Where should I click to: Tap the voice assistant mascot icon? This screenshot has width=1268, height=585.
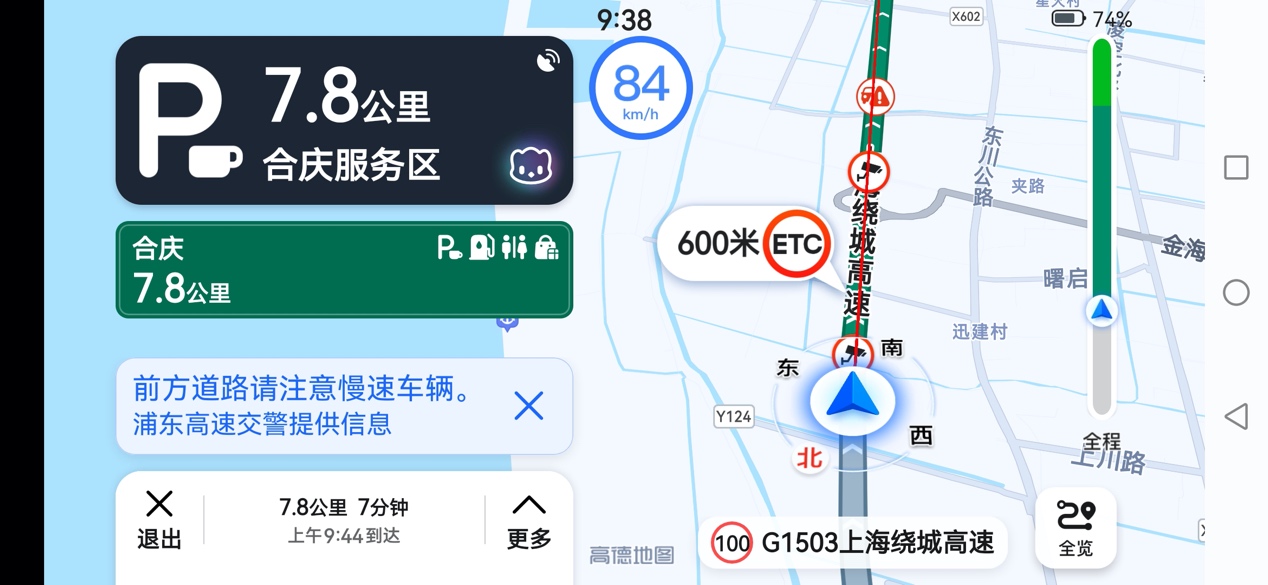tap(531, 166)
